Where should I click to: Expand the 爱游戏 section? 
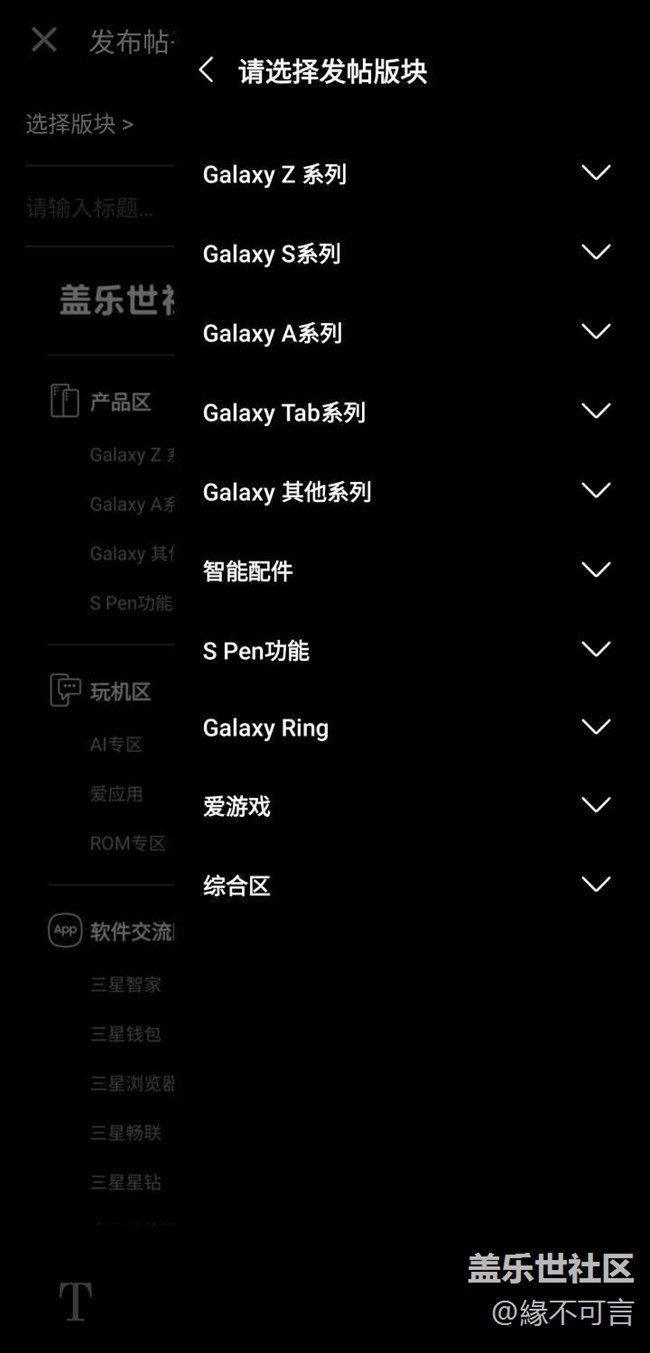pyautogui.click(x=596, y=805)
